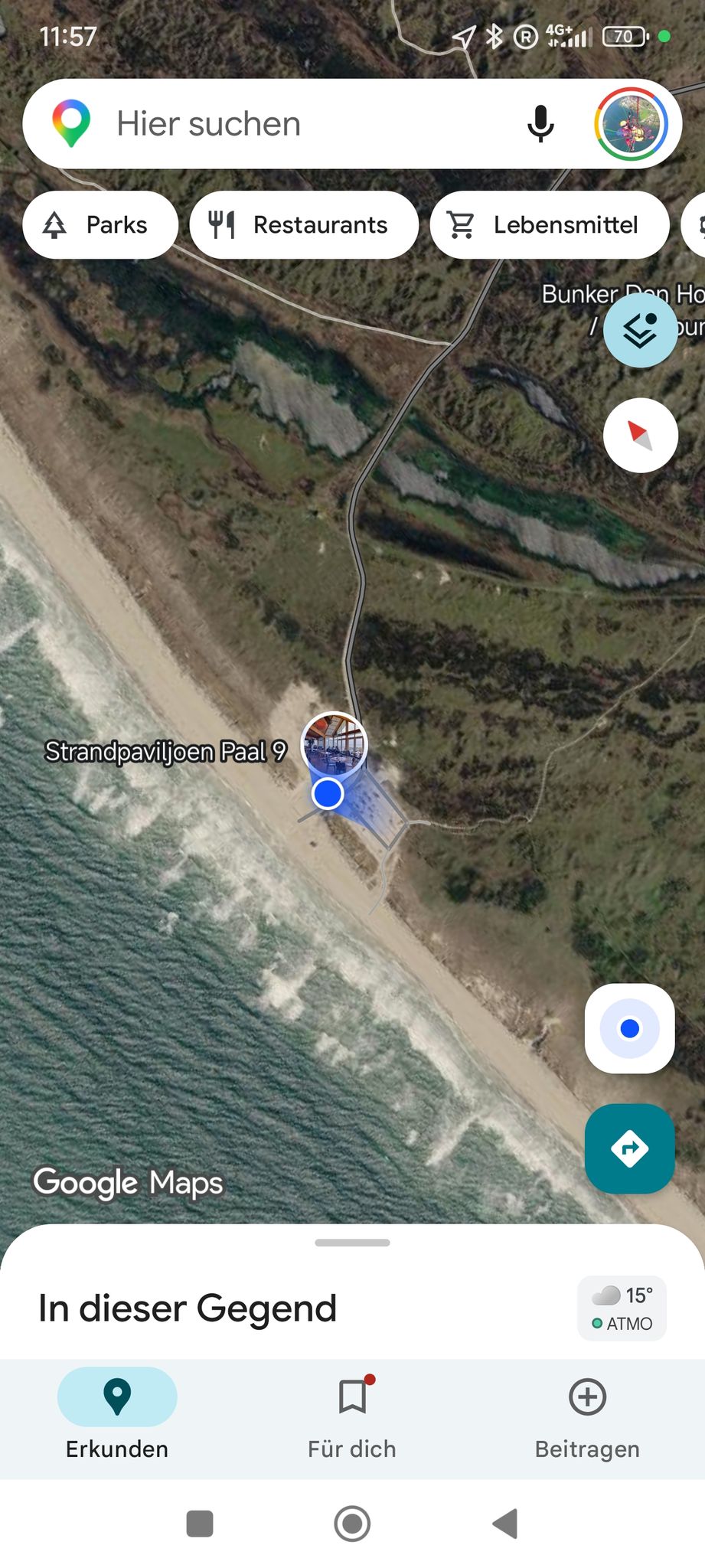Open directions with the route button
Screen dimensions: 705x1568
[x=629, y=1148]
